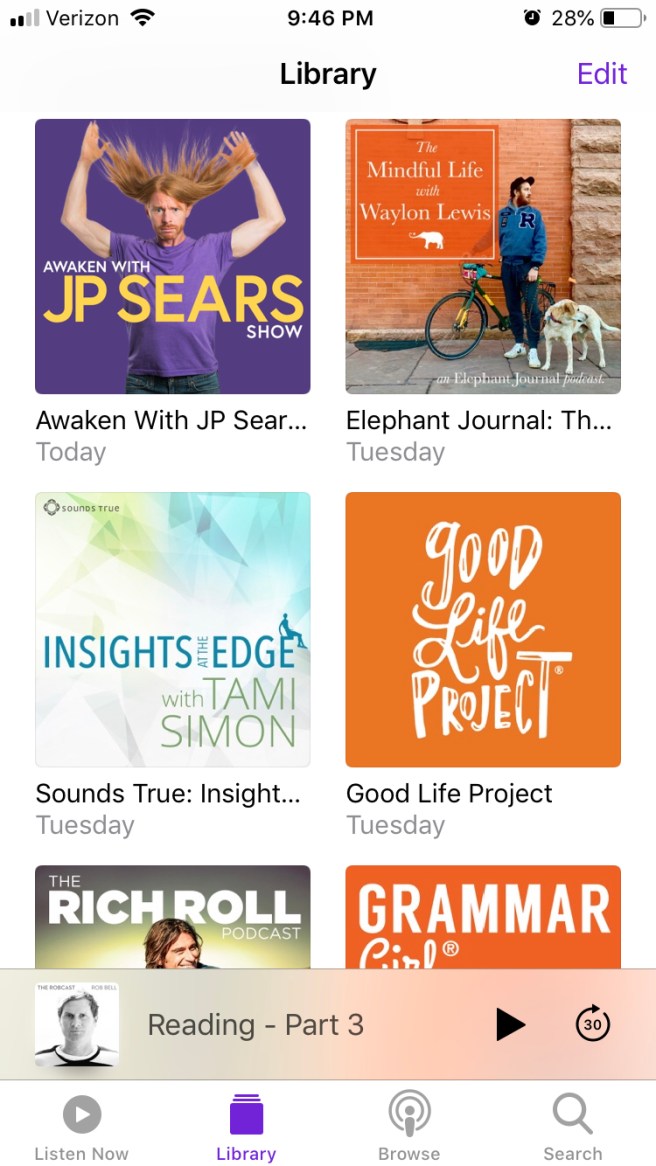656x1166 pixels.
Task: Open the Awaken With JP Sears podcast
Action: (x=172, y=256)
